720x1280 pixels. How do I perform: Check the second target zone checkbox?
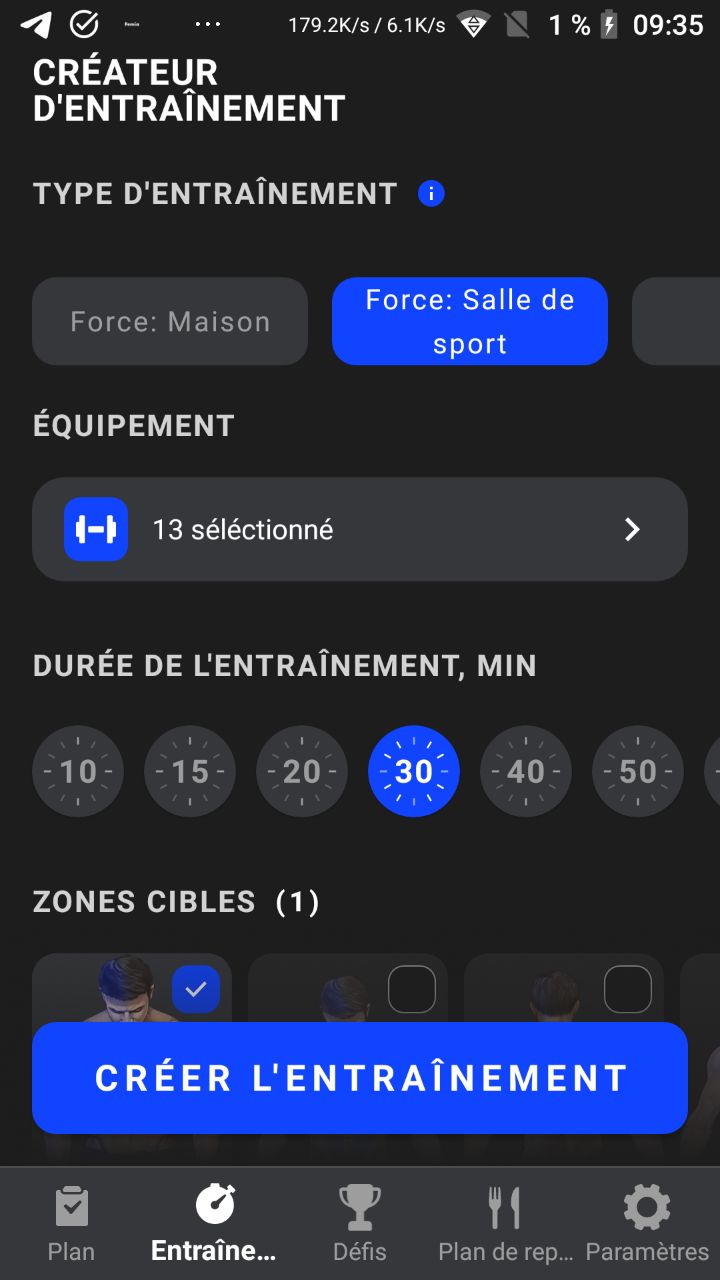tap(412, 989)
